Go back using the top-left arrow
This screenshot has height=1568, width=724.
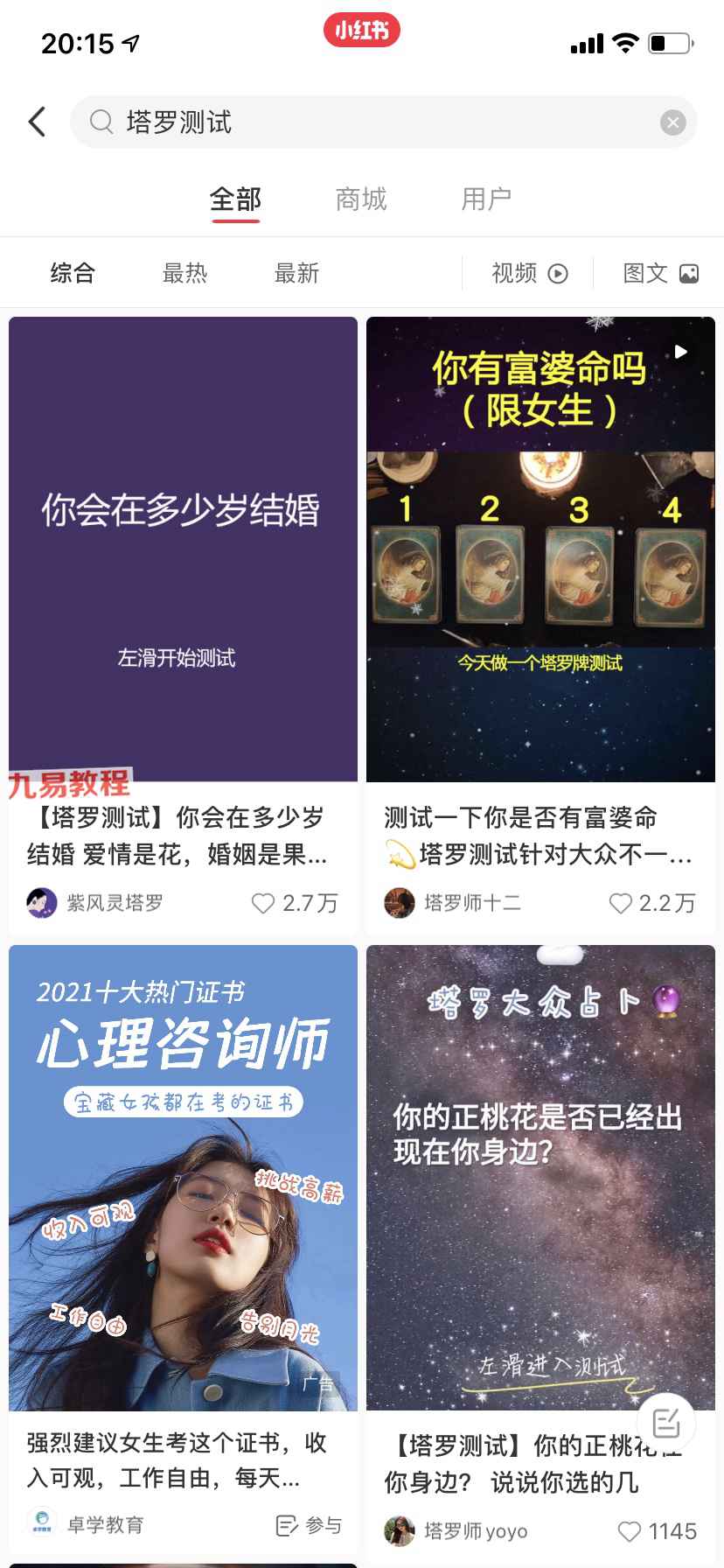pos(37,122)
